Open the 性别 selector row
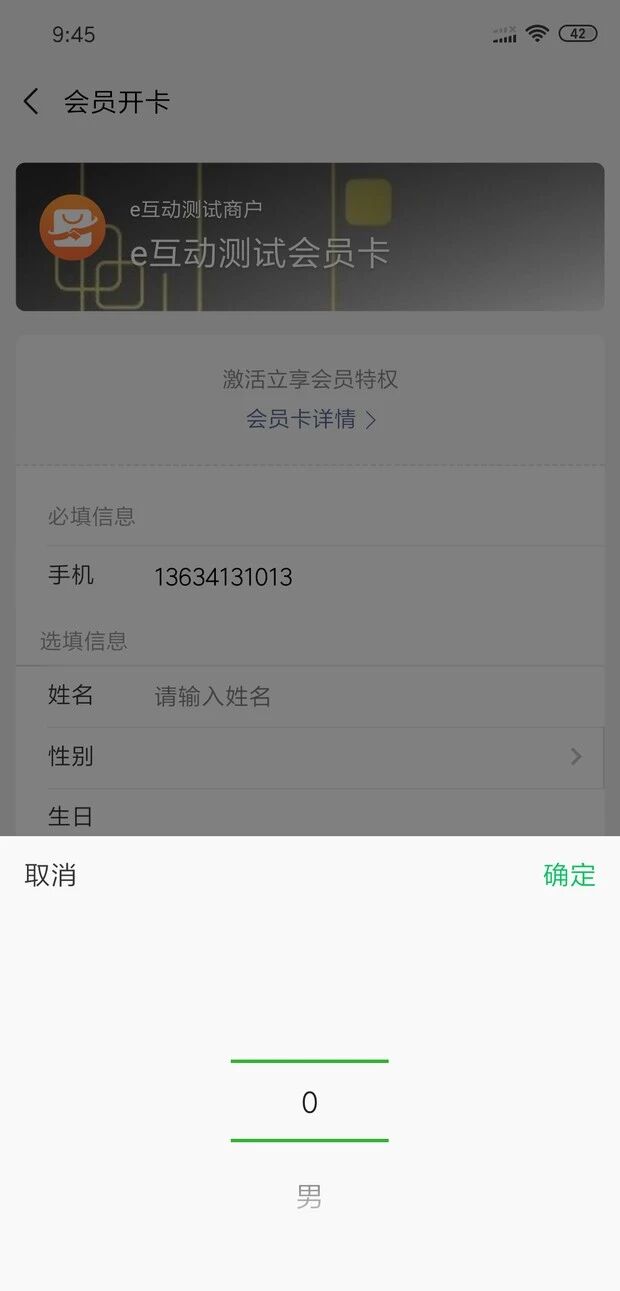Viewport: 620px width, 1291px height. click(310, 757)
